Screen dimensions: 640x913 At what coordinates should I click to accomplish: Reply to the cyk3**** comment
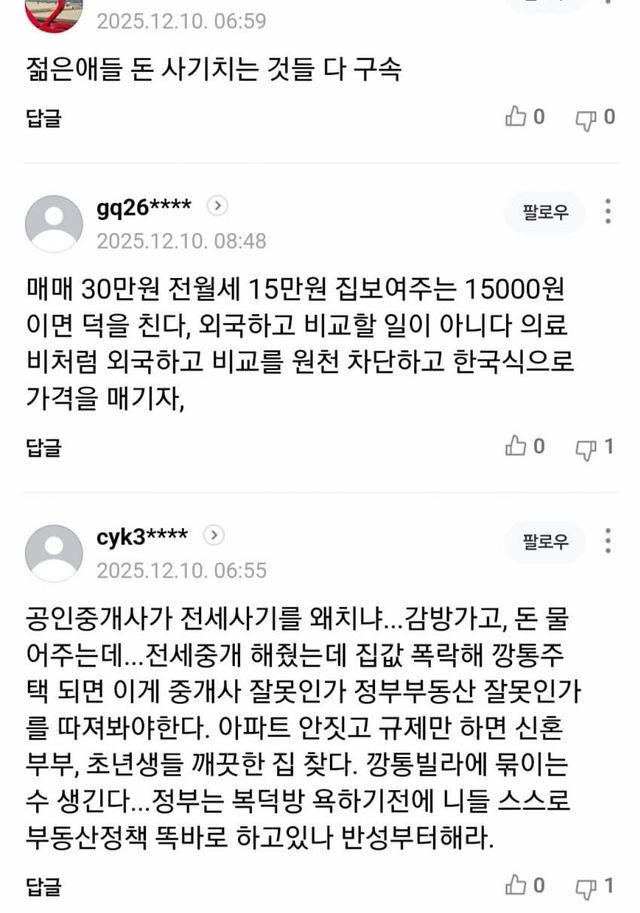(43, 886)
